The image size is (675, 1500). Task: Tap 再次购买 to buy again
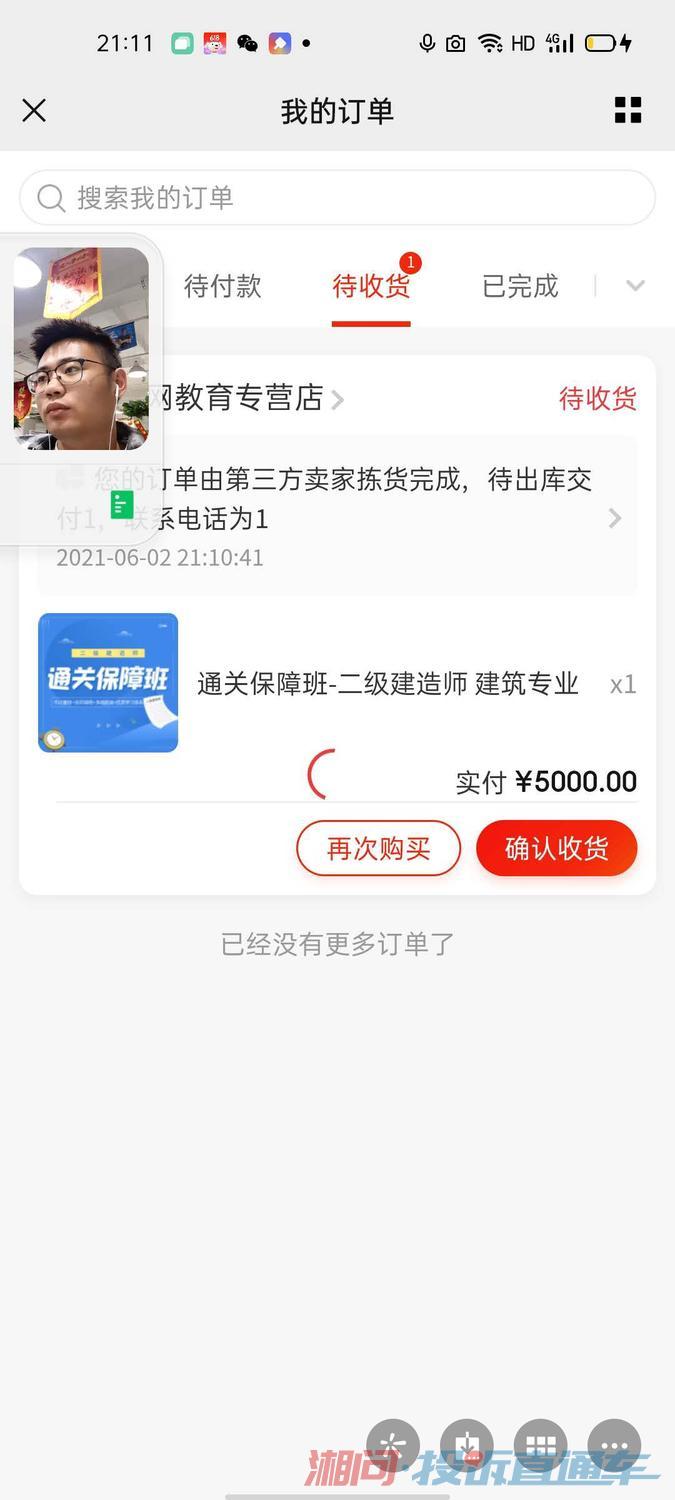(378, 849)
